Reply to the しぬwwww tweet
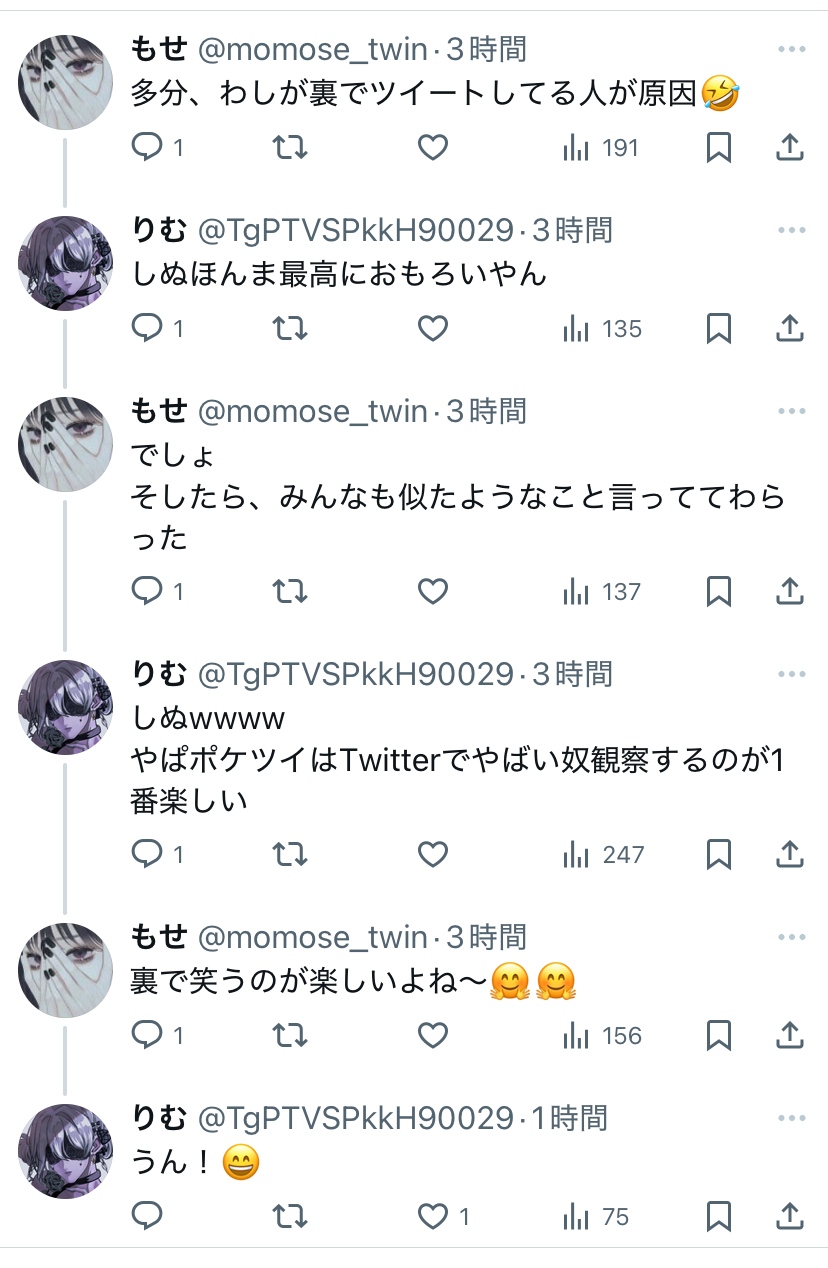 (x=147, y=855)
